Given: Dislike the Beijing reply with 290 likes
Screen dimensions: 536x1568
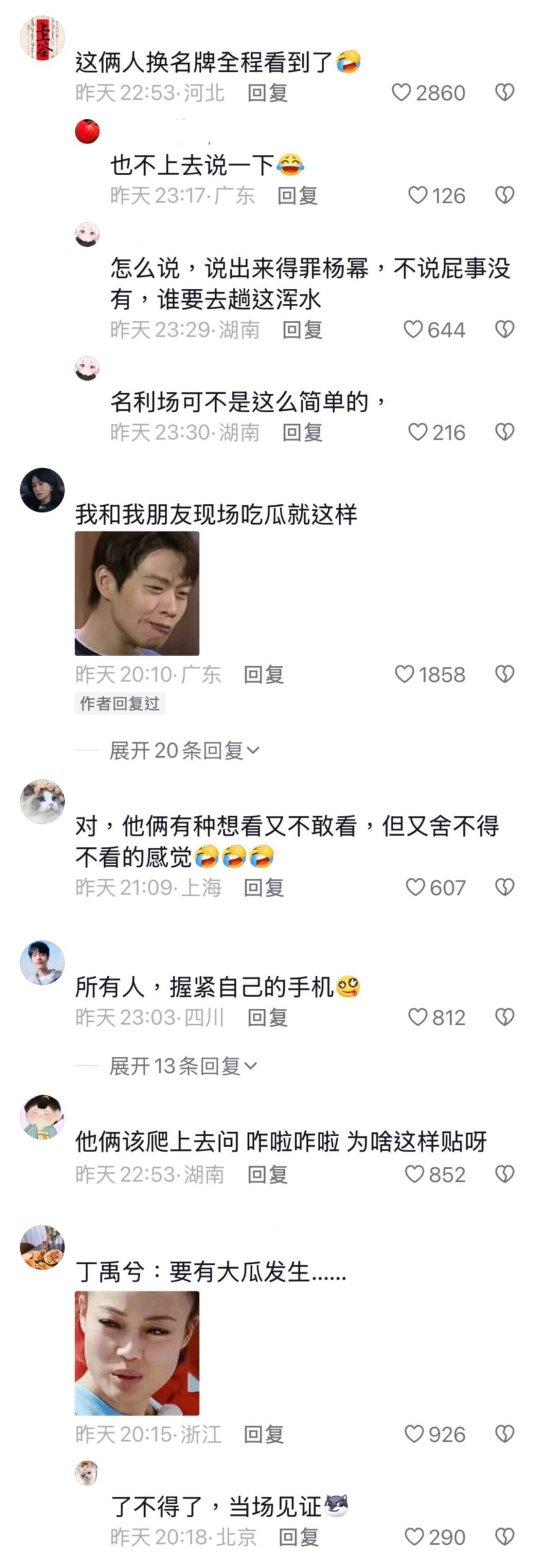Looking at the screenshot, I should 504,1537.
